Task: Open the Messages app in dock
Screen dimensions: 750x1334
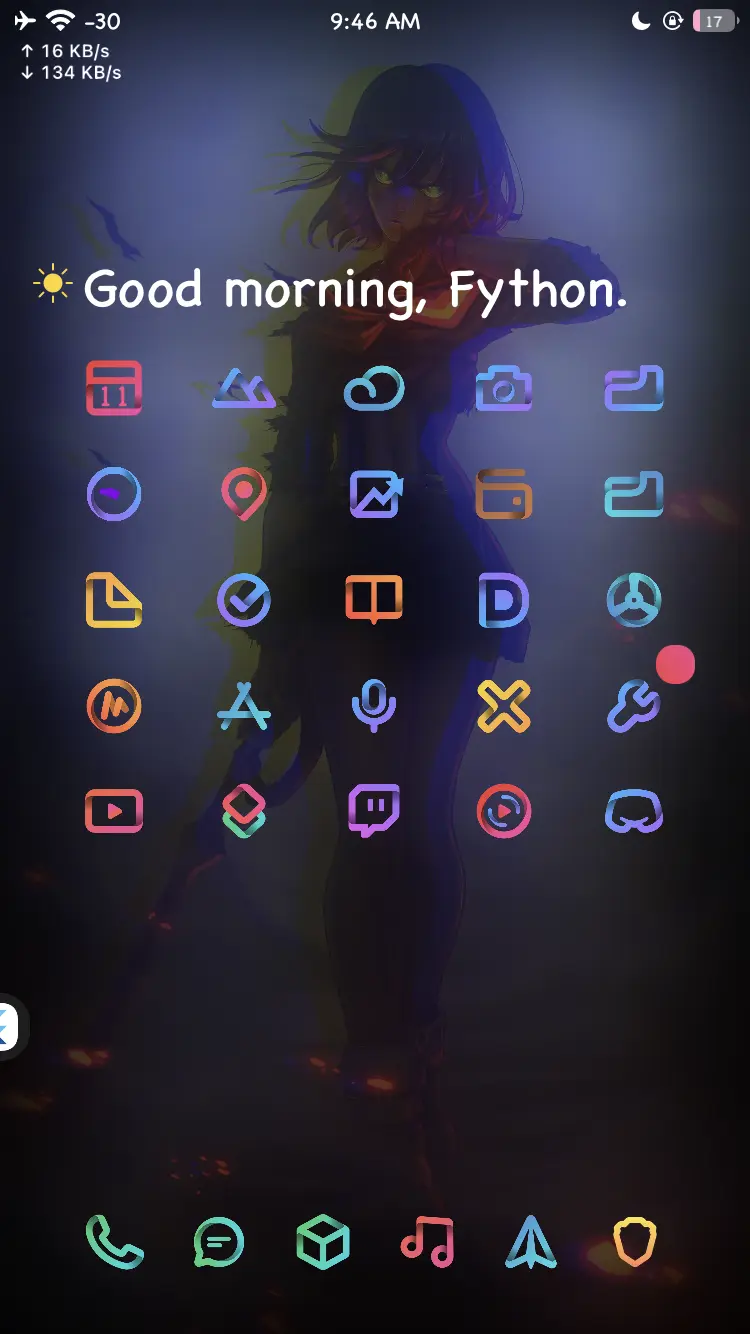Action: coord(218,1243)
